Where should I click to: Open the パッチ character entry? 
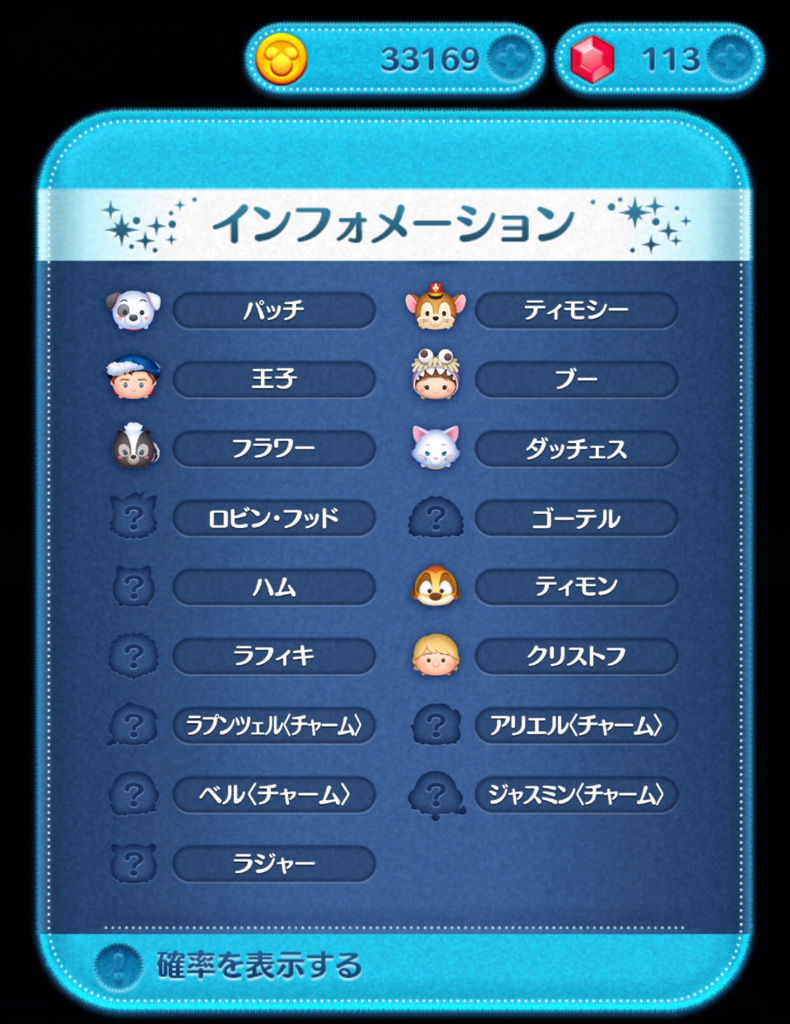pyautogui.click(x=274, y=310)
